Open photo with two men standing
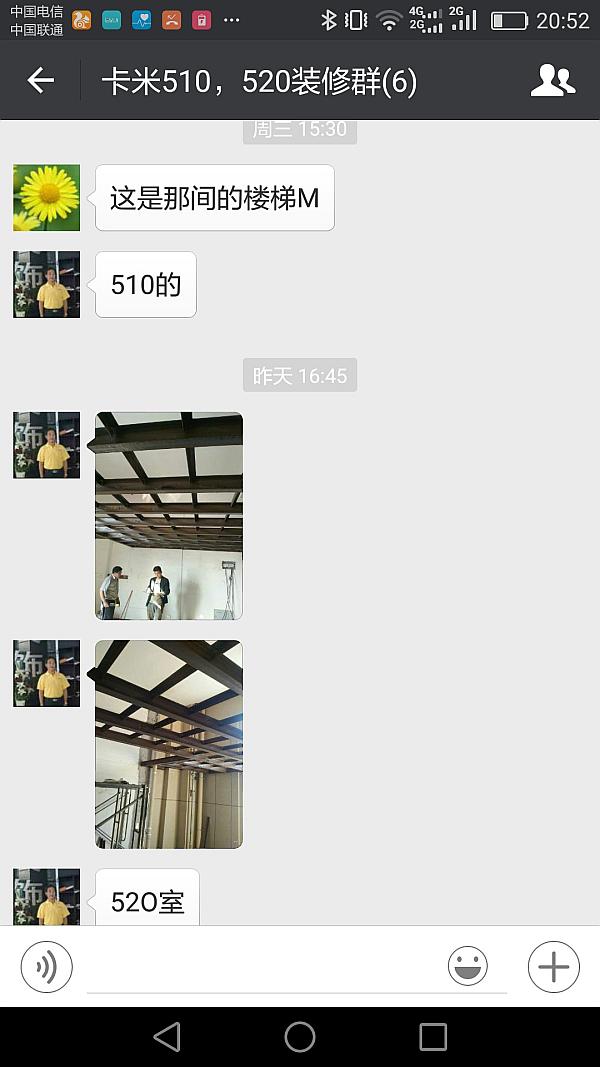The height and width of the screenshot is (1067, 600). coord(169,516)
